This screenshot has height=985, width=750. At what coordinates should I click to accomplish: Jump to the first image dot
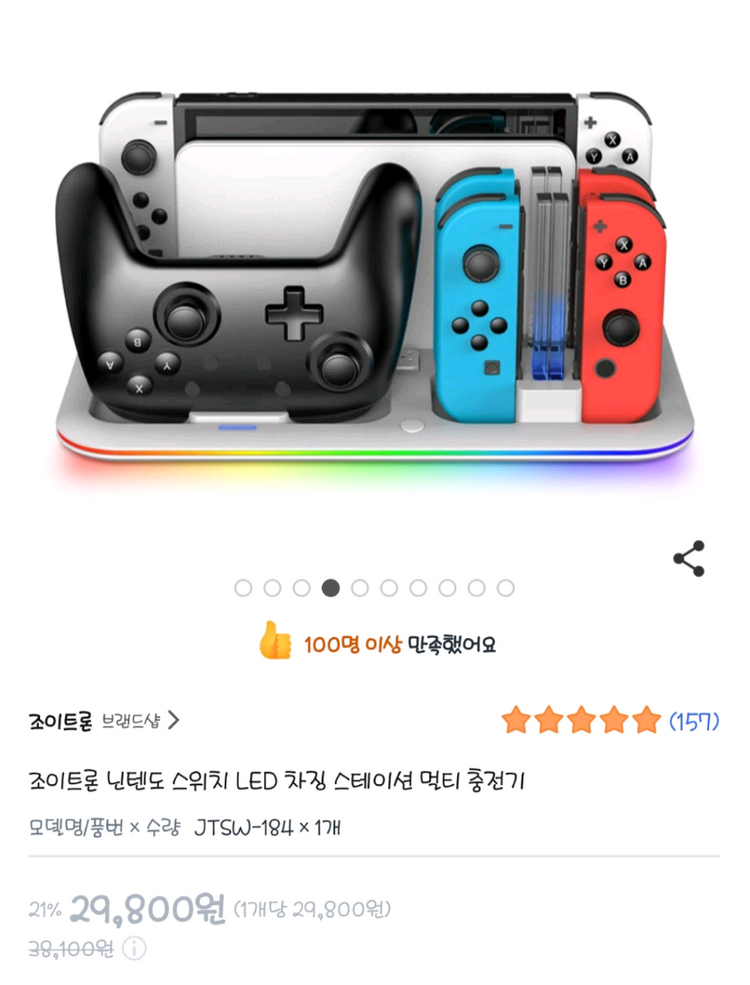click(x=243, y=588)
